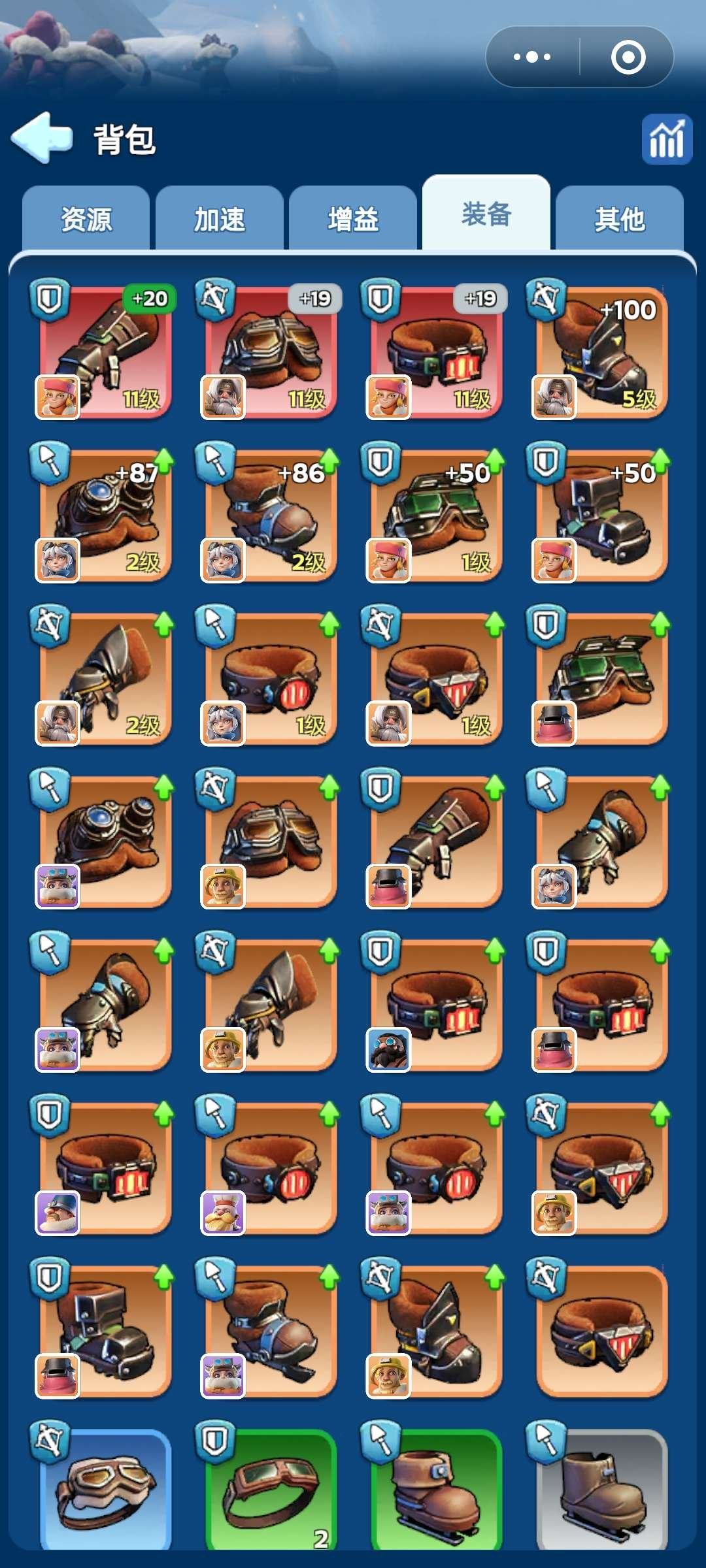Close the mini-program with the circle button

pos(628,57)
